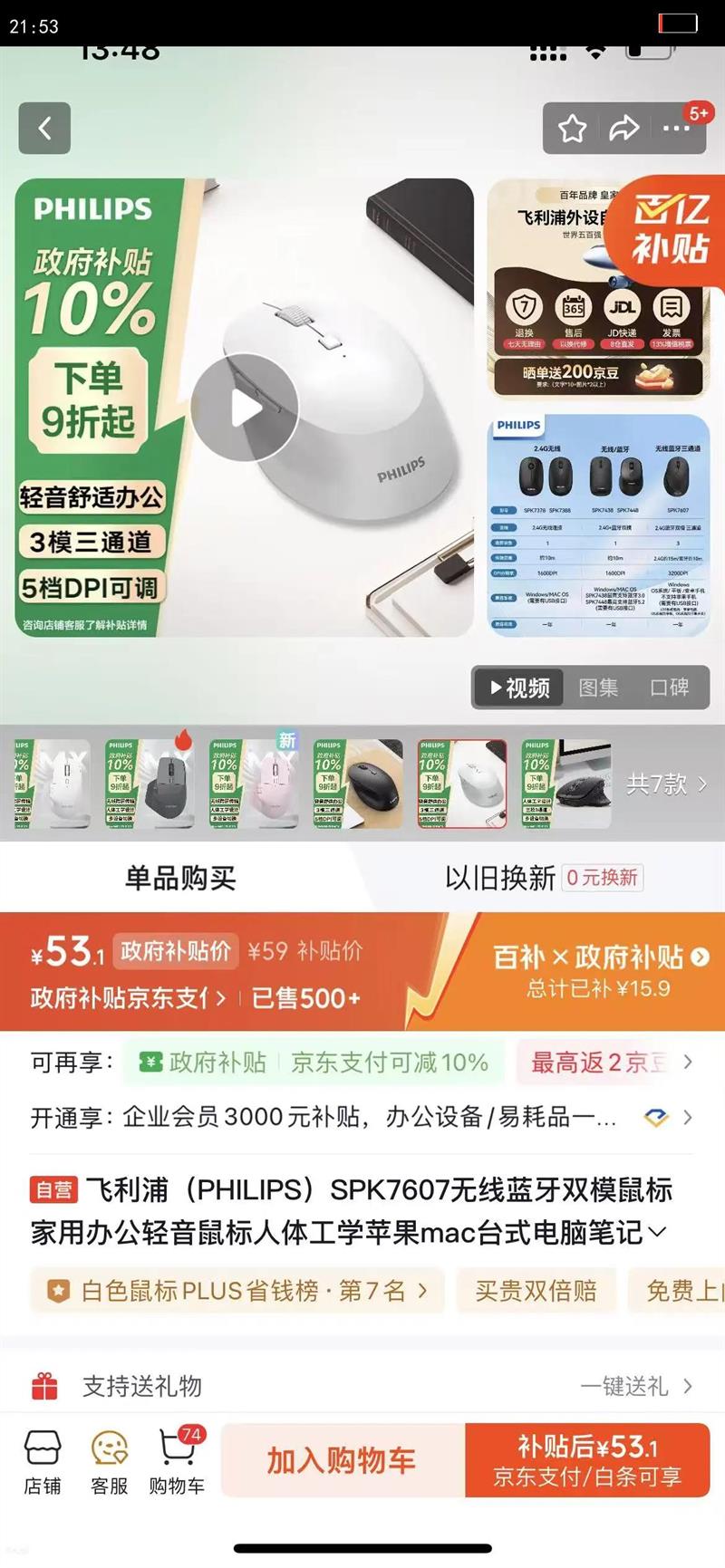This screenshot has height=1568, width=725.
Task: Switch to the 口碑 tab
Action: click(669, 688)
